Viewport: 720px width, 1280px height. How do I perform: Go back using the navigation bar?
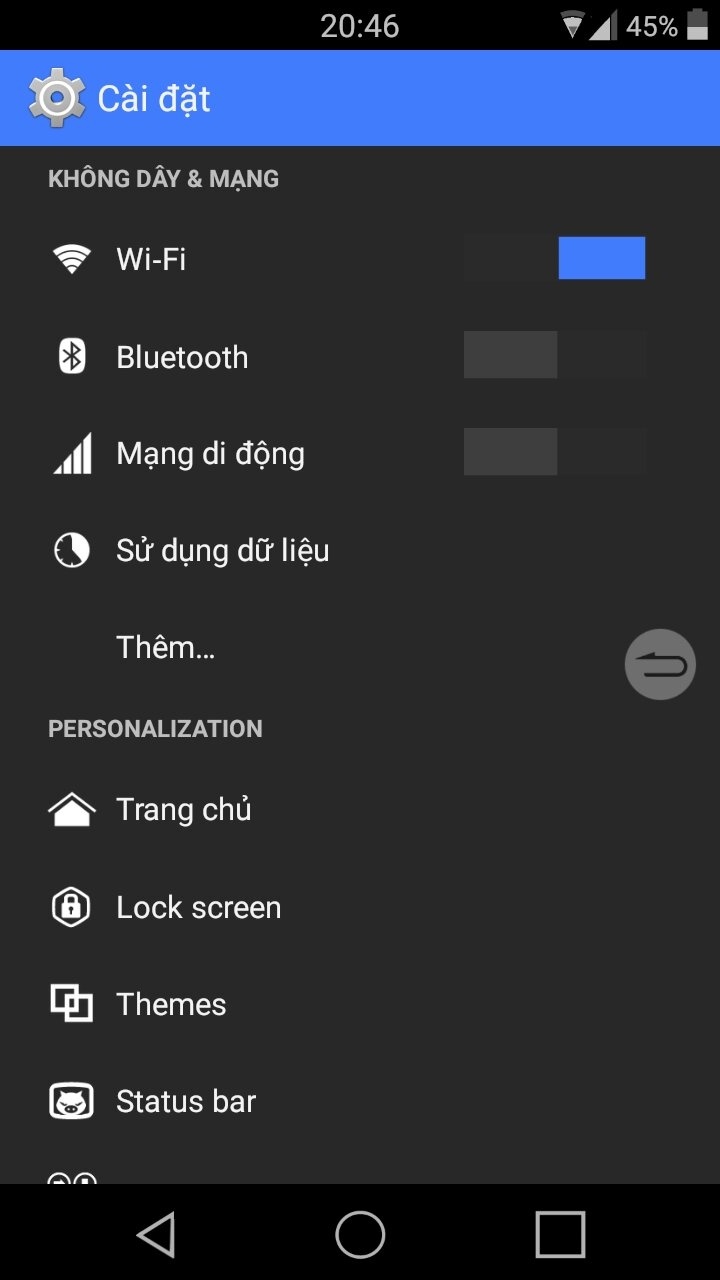pos(157,1233)
